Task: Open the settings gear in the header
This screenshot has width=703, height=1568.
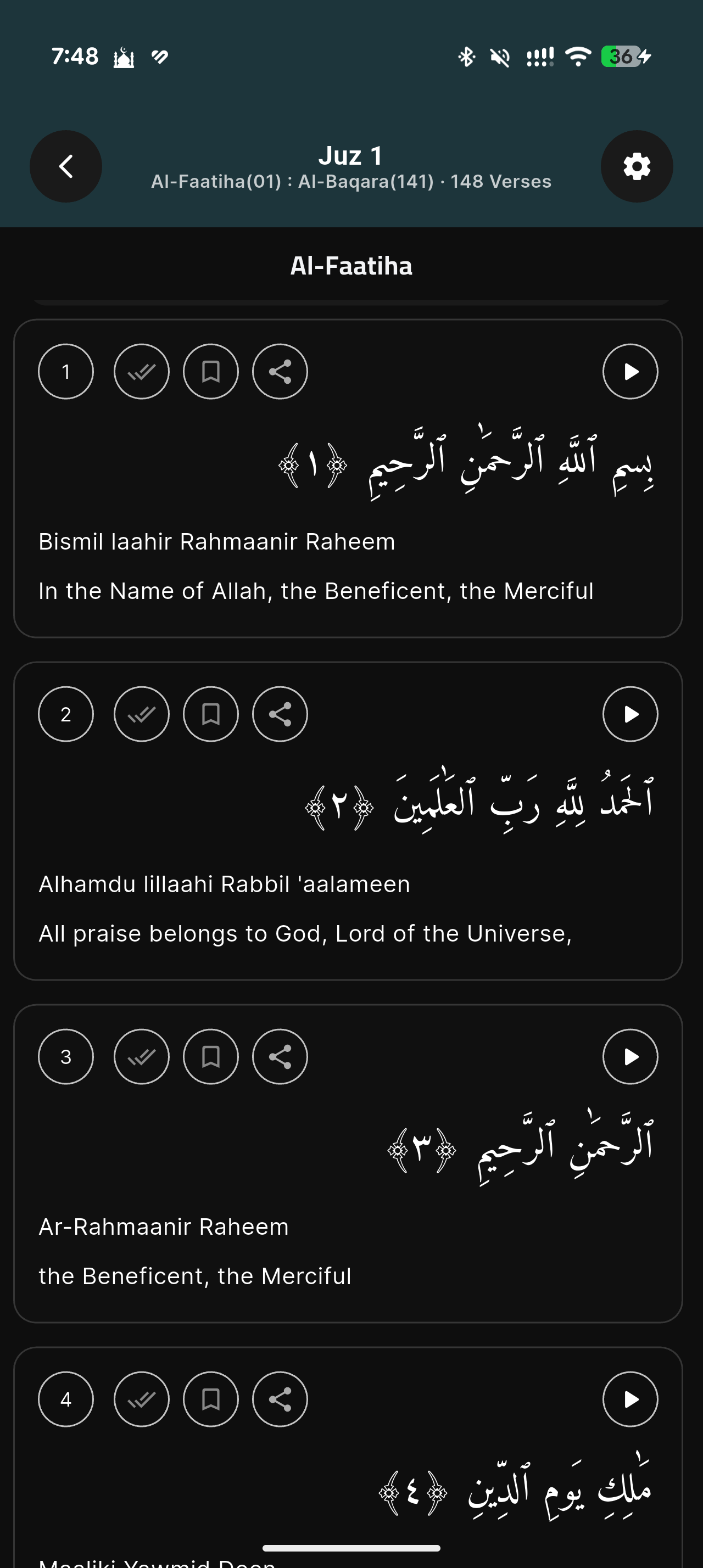Action: coord(637,166)
